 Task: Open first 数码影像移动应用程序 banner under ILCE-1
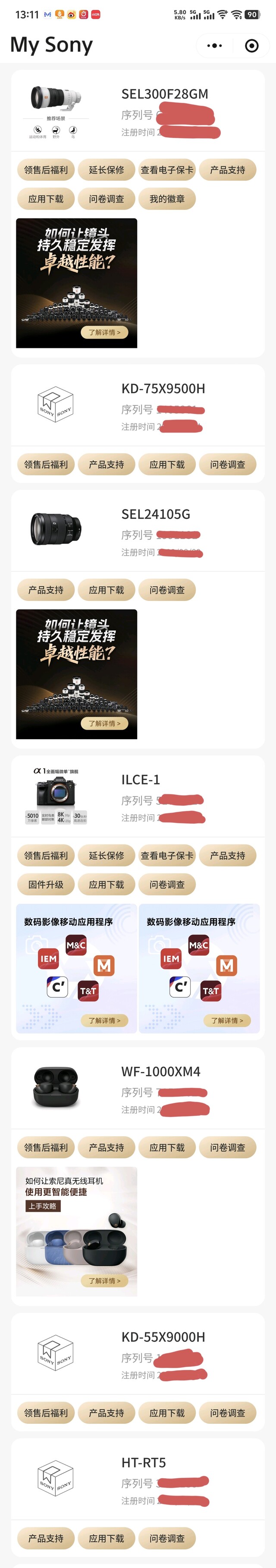click(77, 968)
